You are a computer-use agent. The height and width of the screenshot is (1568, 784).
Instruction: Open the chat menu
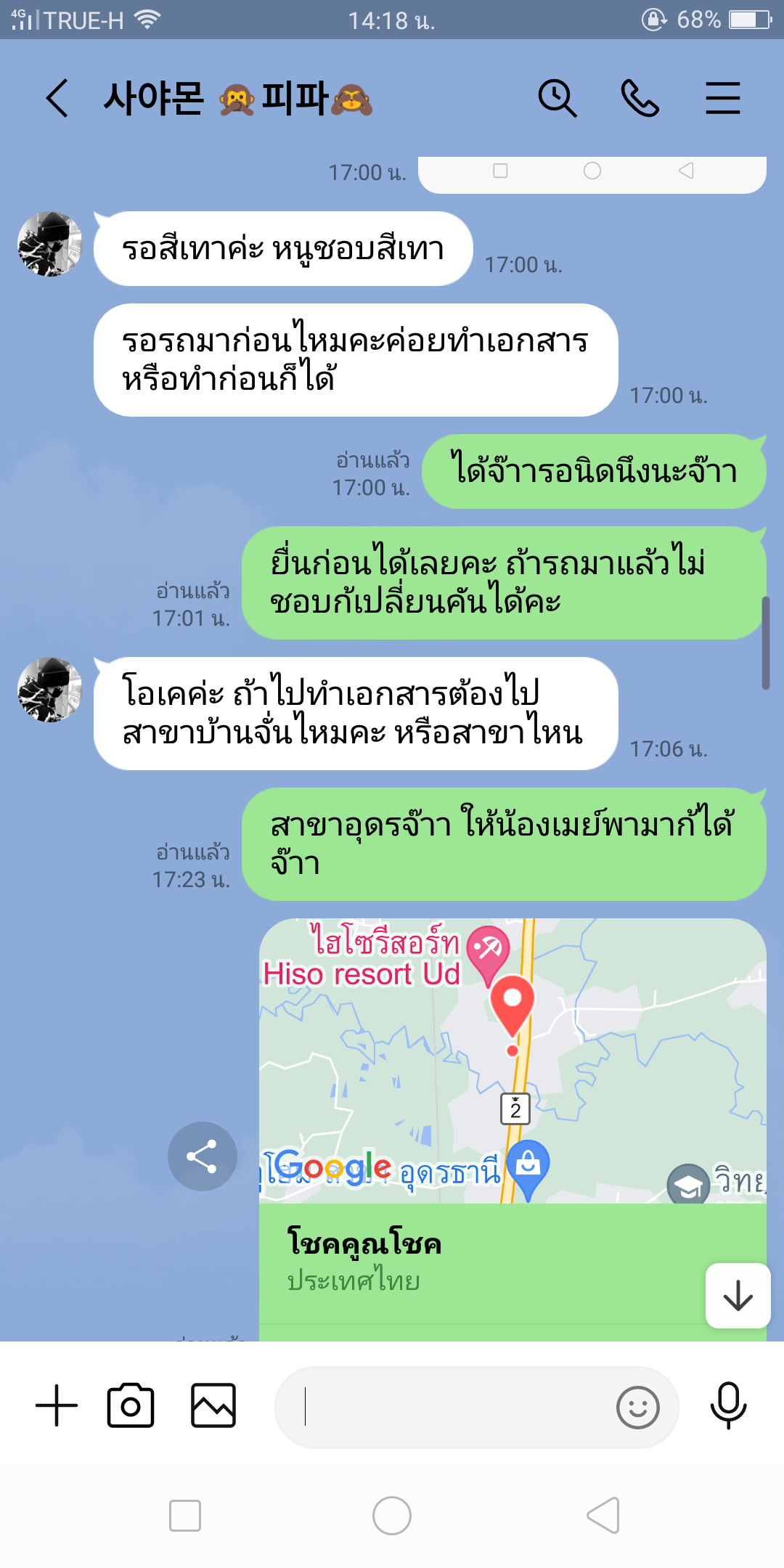click(722, 98)
